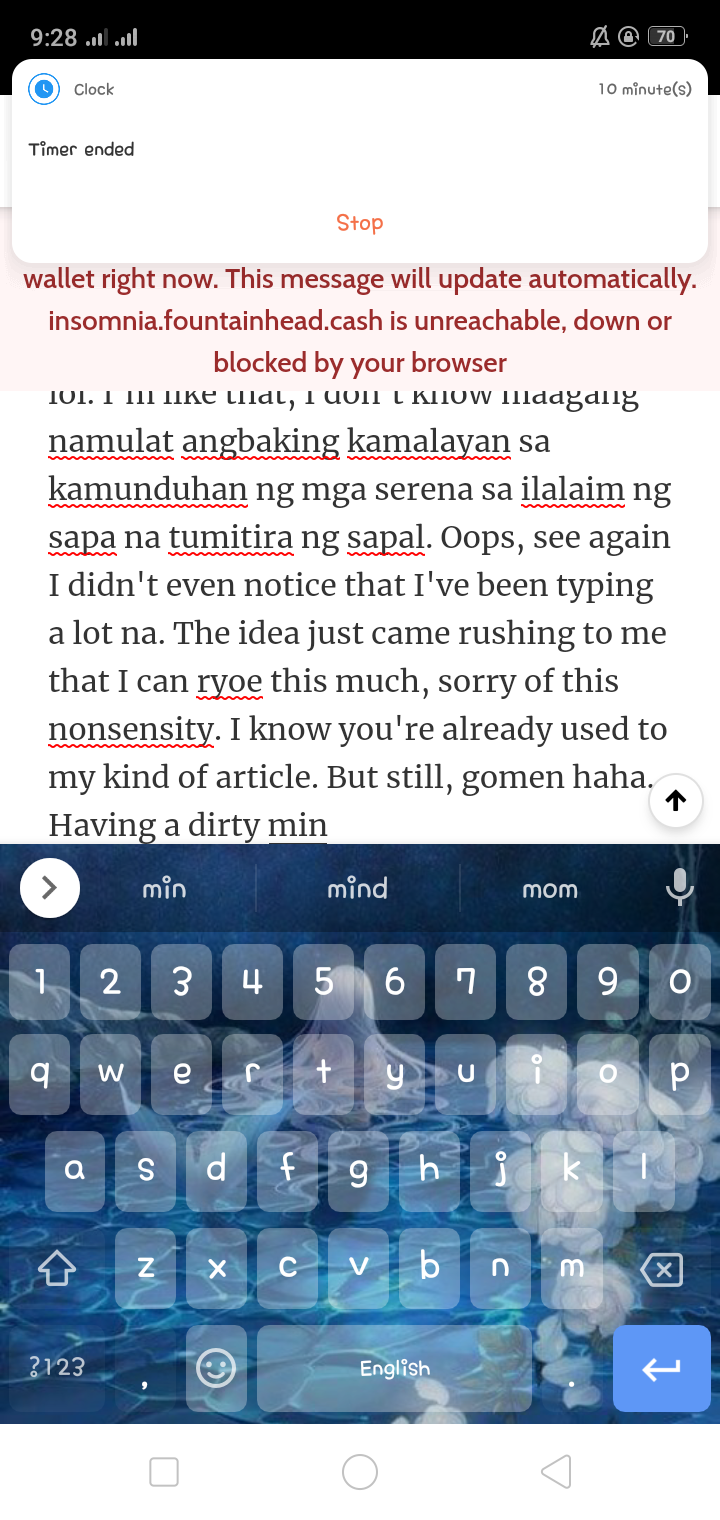This screenshot has height=1520, width=720.
Task: Switch to the ?123 symbols keyboard
Action: [57, 1367]
